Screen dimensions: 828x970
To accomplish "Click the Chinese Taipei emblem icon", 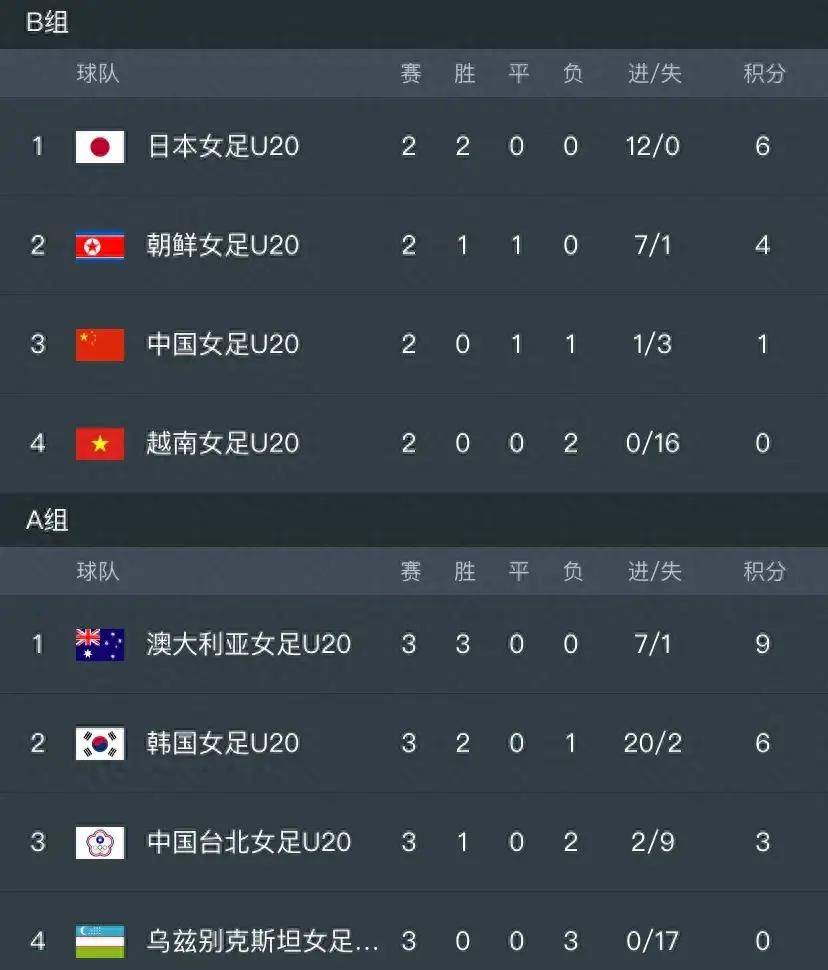I will click(98, 843).
